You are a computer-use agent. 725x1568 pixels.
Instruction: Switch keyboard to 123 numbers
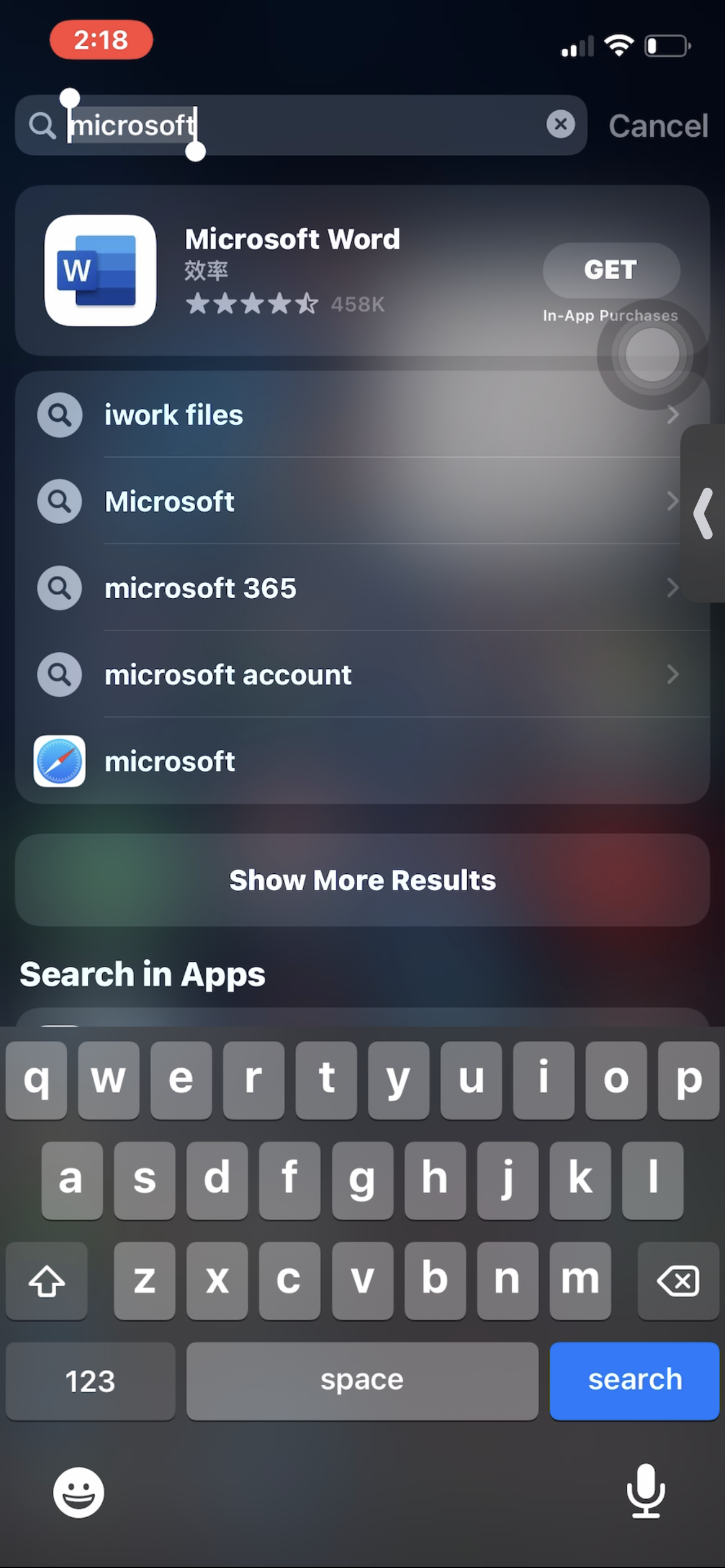pyautogui.click(x=90, y=1380)
